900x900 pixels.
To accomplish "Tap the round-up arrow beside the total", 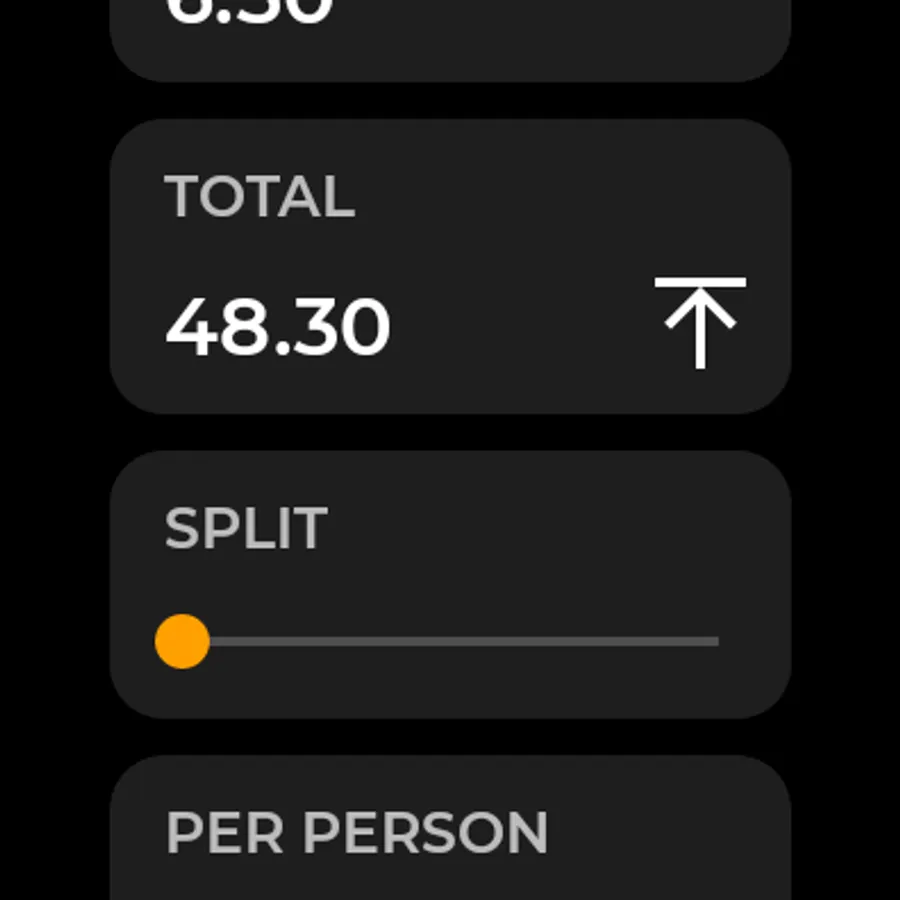I will tap(700, 322).
